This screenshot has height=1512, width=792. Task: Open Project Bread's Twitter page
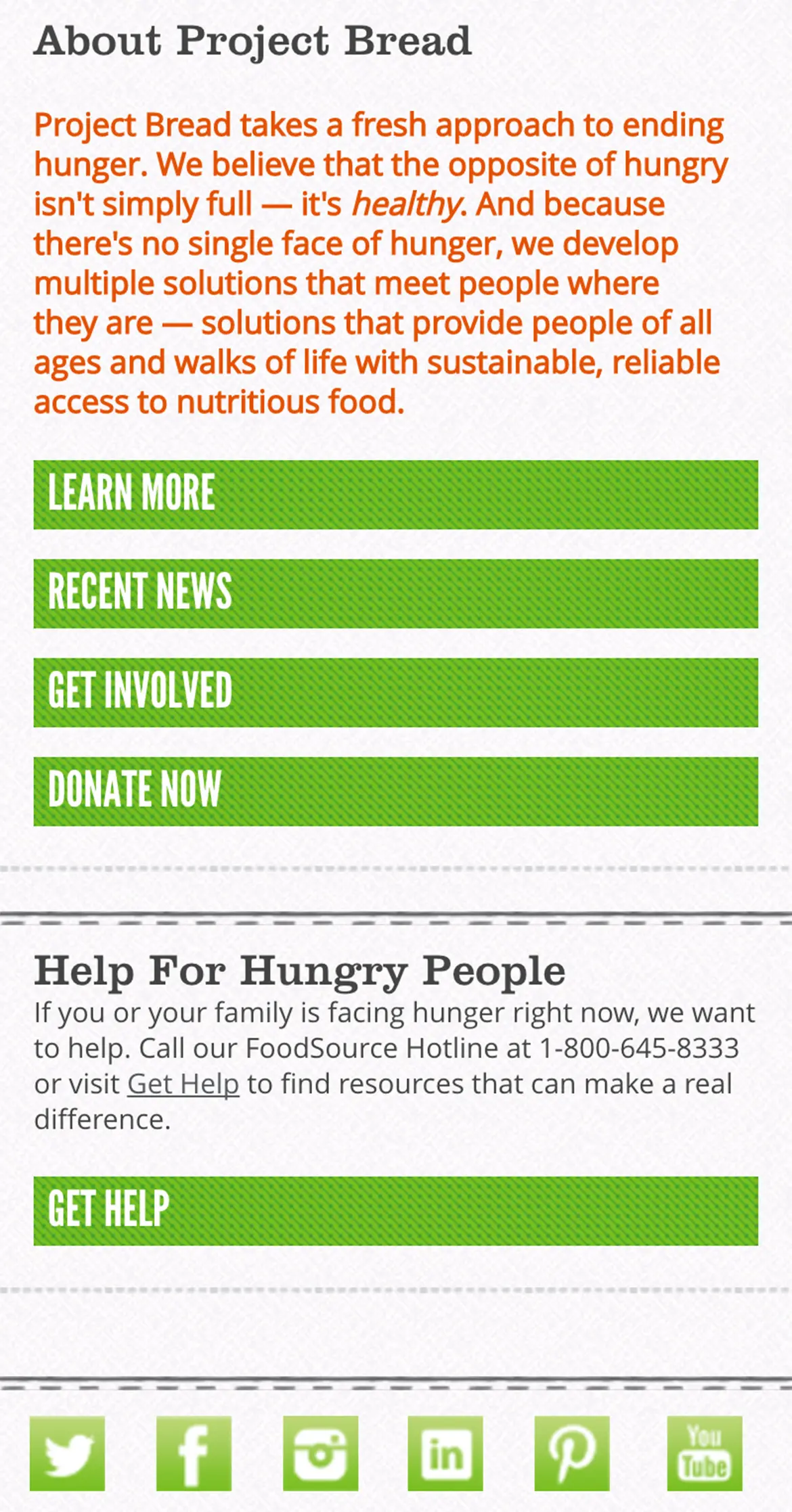tap(67, 1453)
